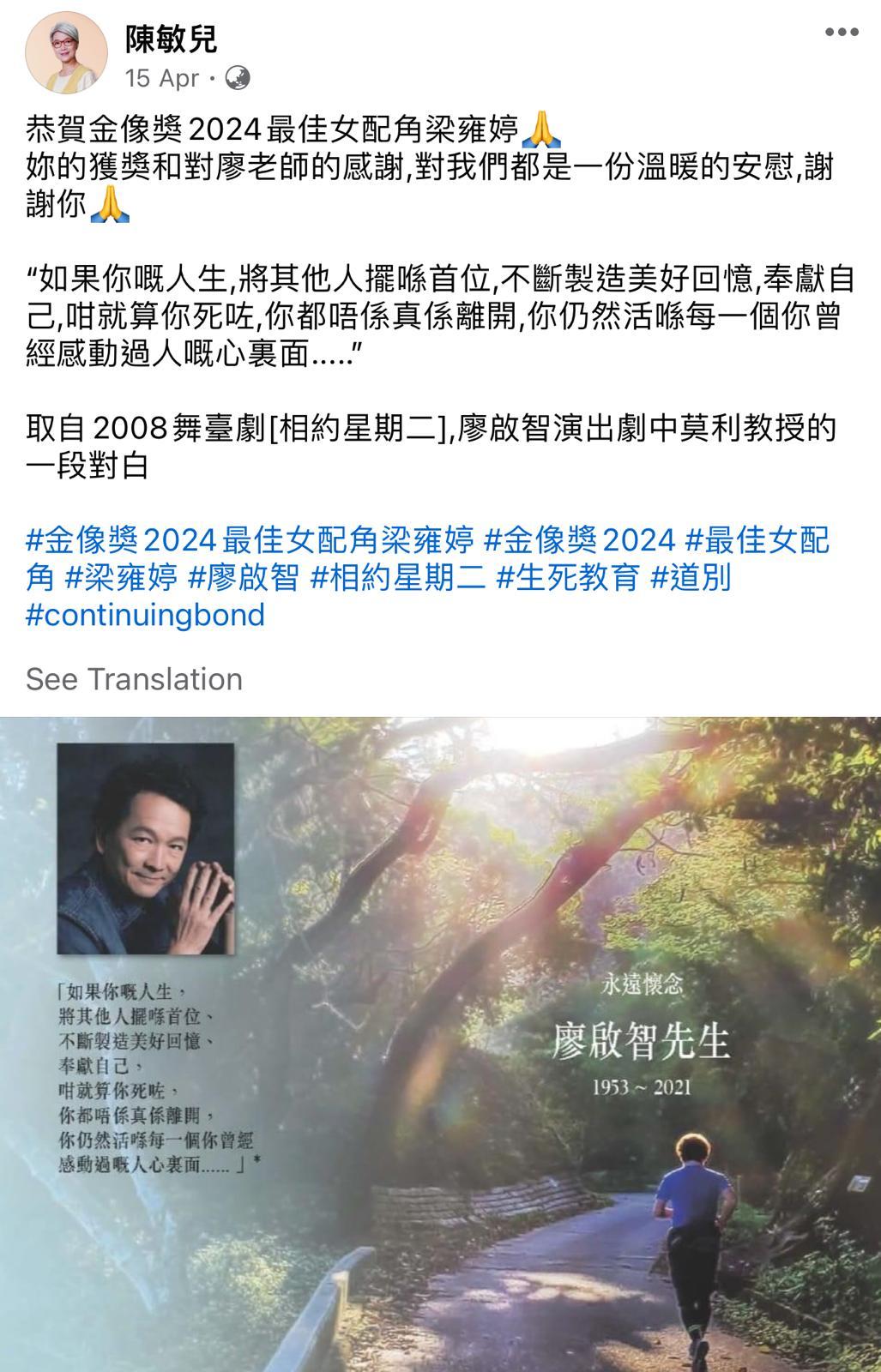Tap See Translation under the post

point(134,679)
